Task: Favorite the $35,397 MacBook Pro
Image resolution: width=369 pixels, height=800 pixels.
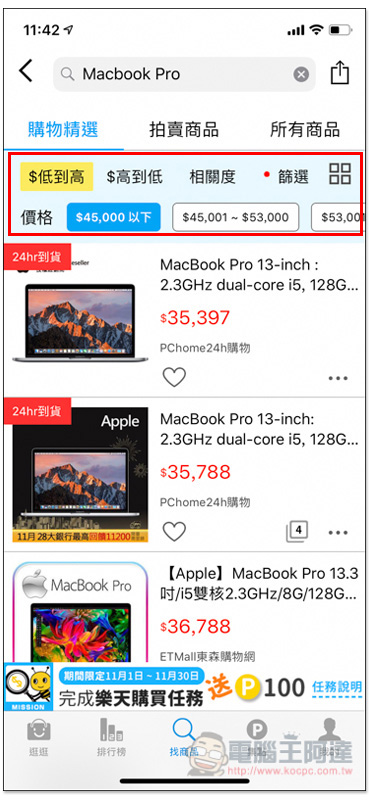Action: coord(174,378)
